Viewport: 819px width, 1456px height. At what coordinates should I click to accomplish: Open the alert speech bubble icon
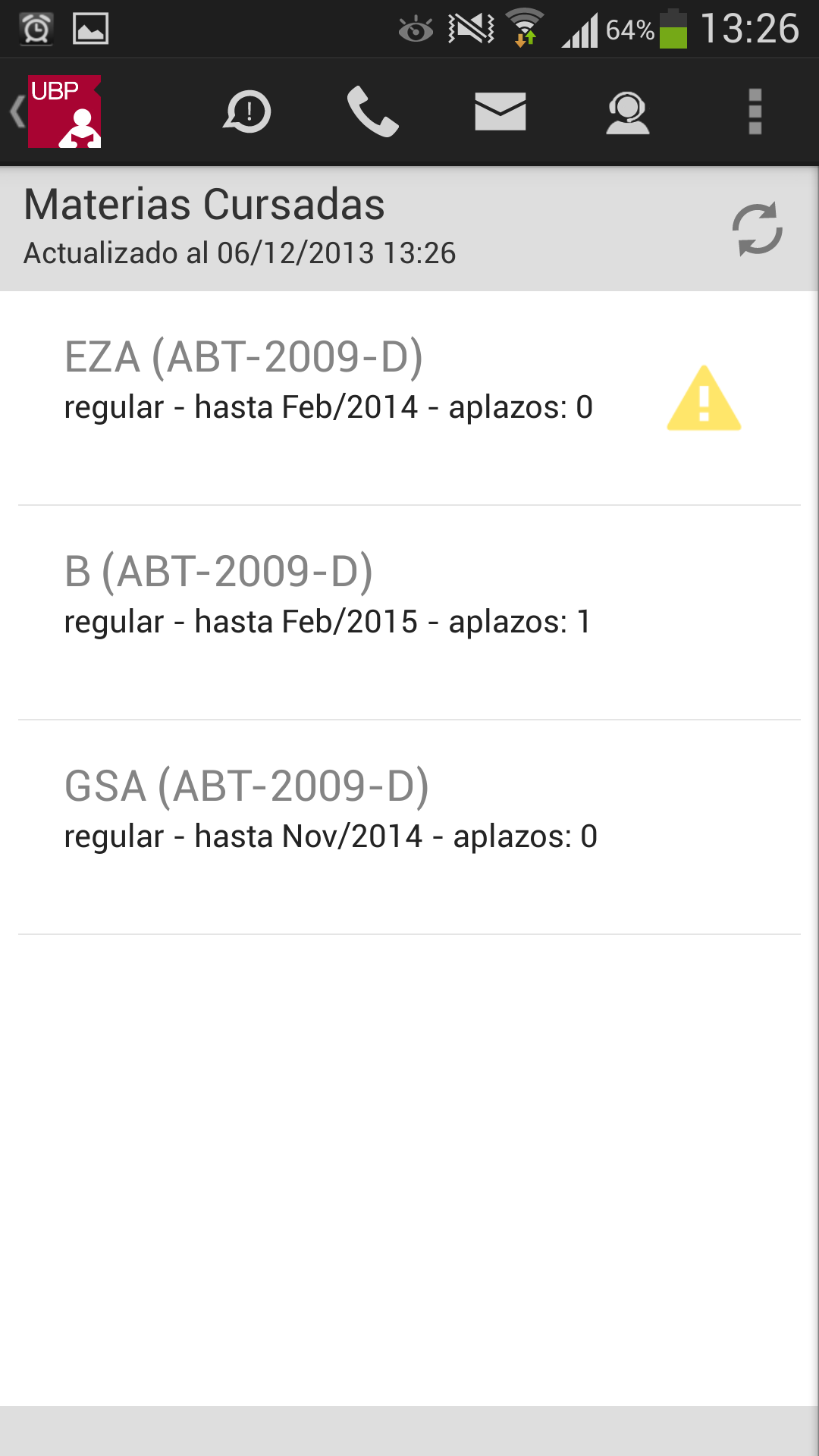click(x=247, y=112)
